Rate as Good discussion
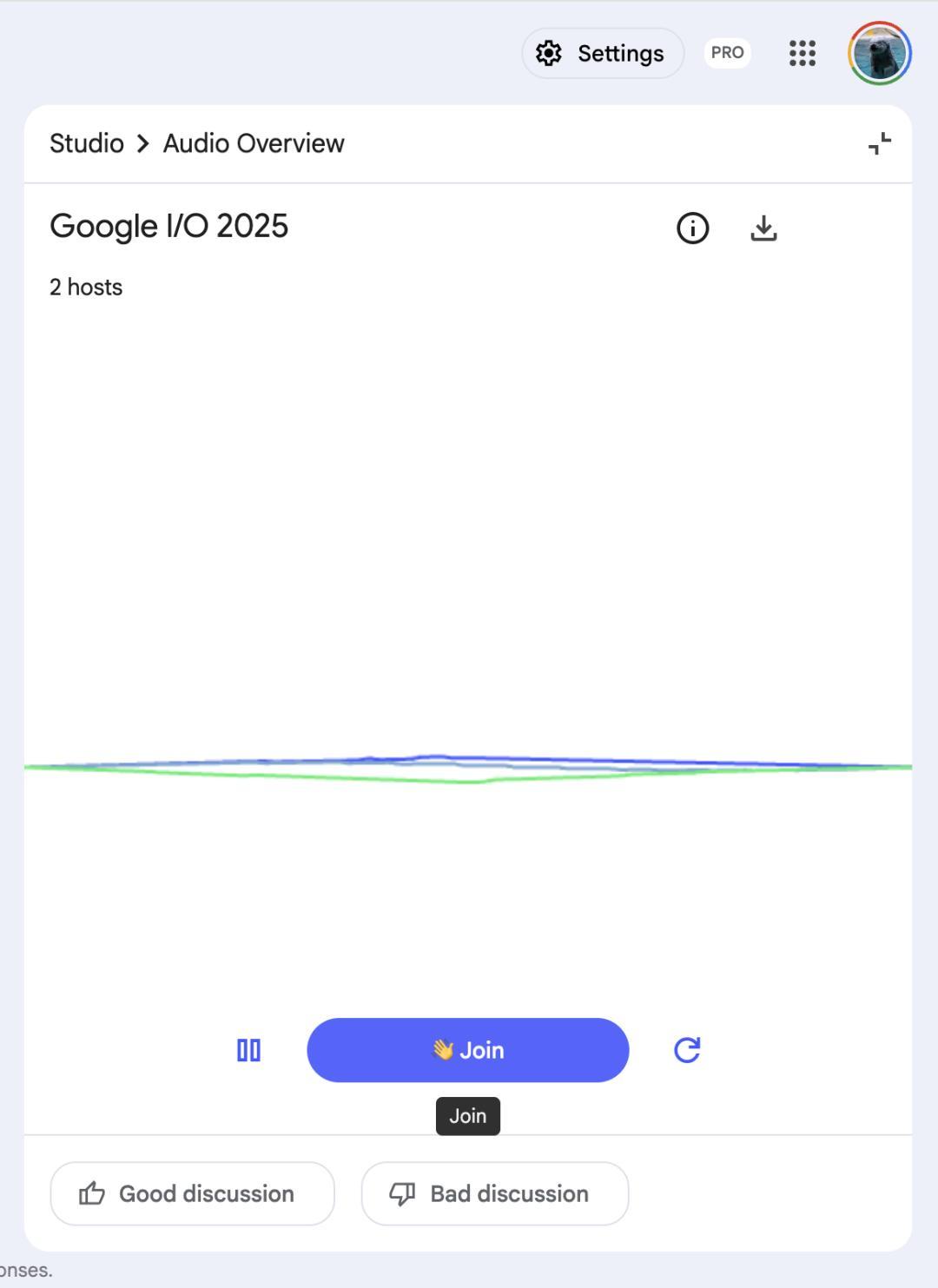Viewport: 938px width, 1288px height. pyautogui.click(x=192, y=1193)
